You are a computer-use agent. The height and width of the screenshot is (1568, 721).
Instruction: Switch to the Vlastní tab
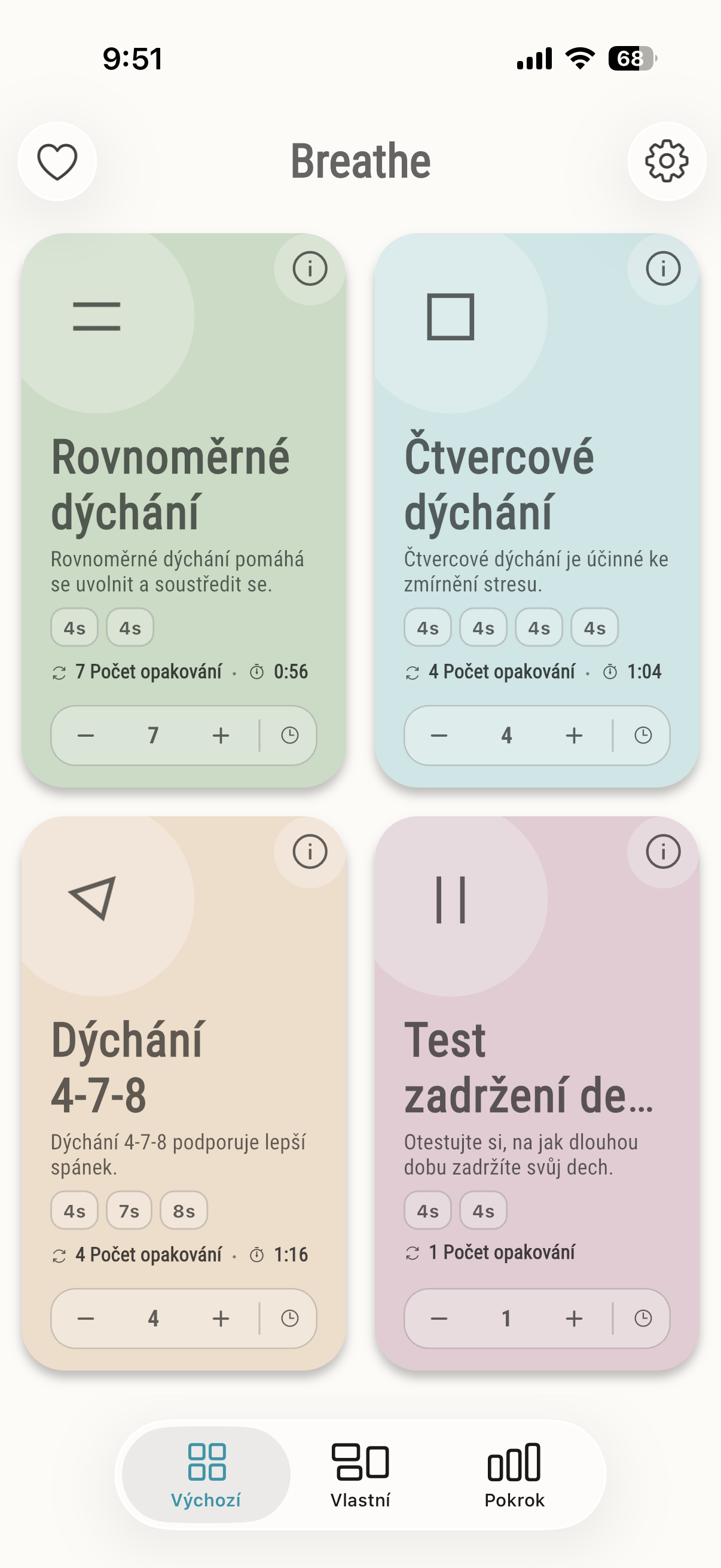click(x=360, y=1475)
